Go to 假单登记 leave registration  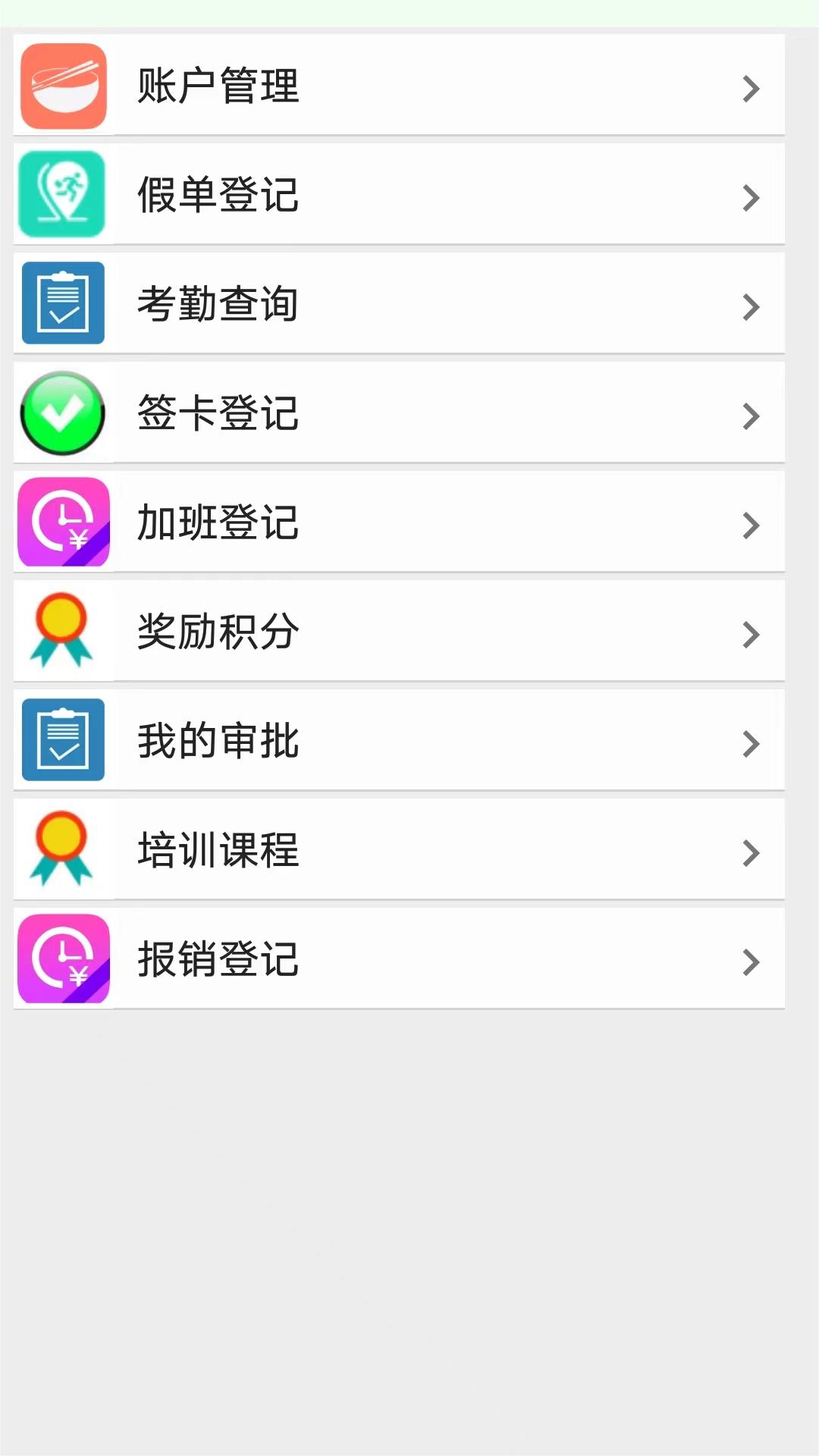399,195
